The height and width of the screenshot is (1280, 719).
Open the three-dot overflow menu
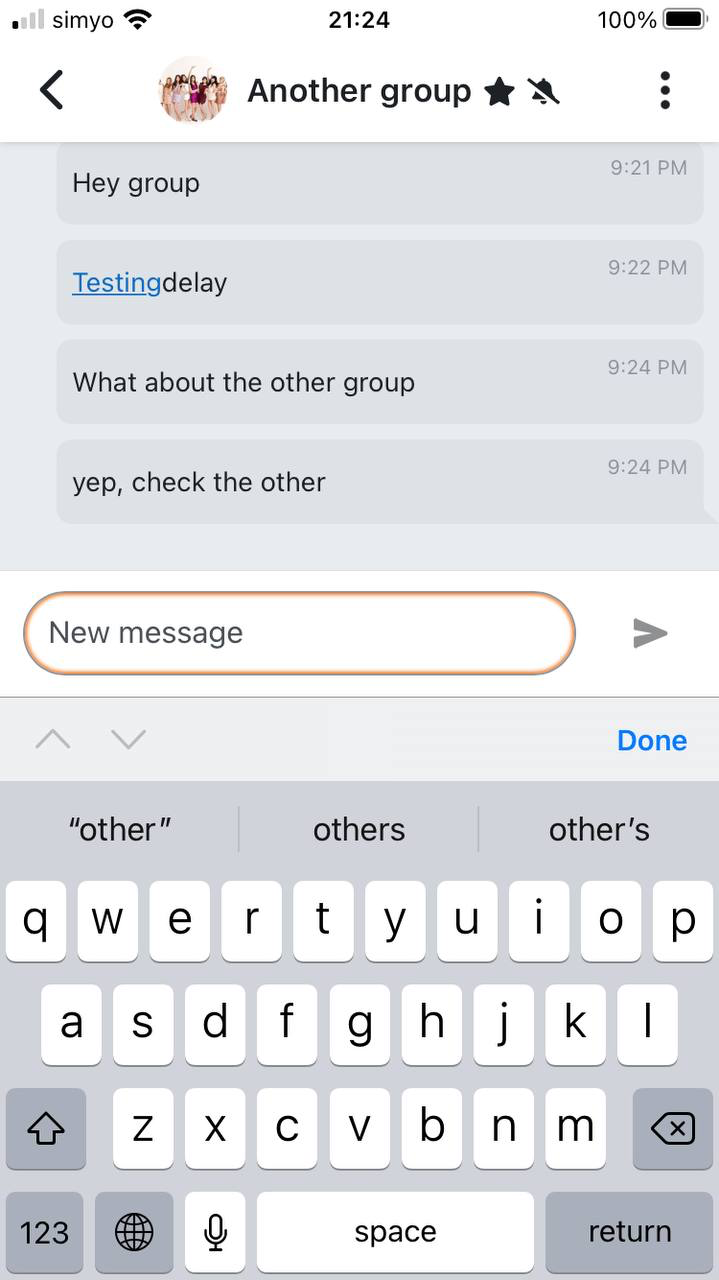[x=665, y=91]
